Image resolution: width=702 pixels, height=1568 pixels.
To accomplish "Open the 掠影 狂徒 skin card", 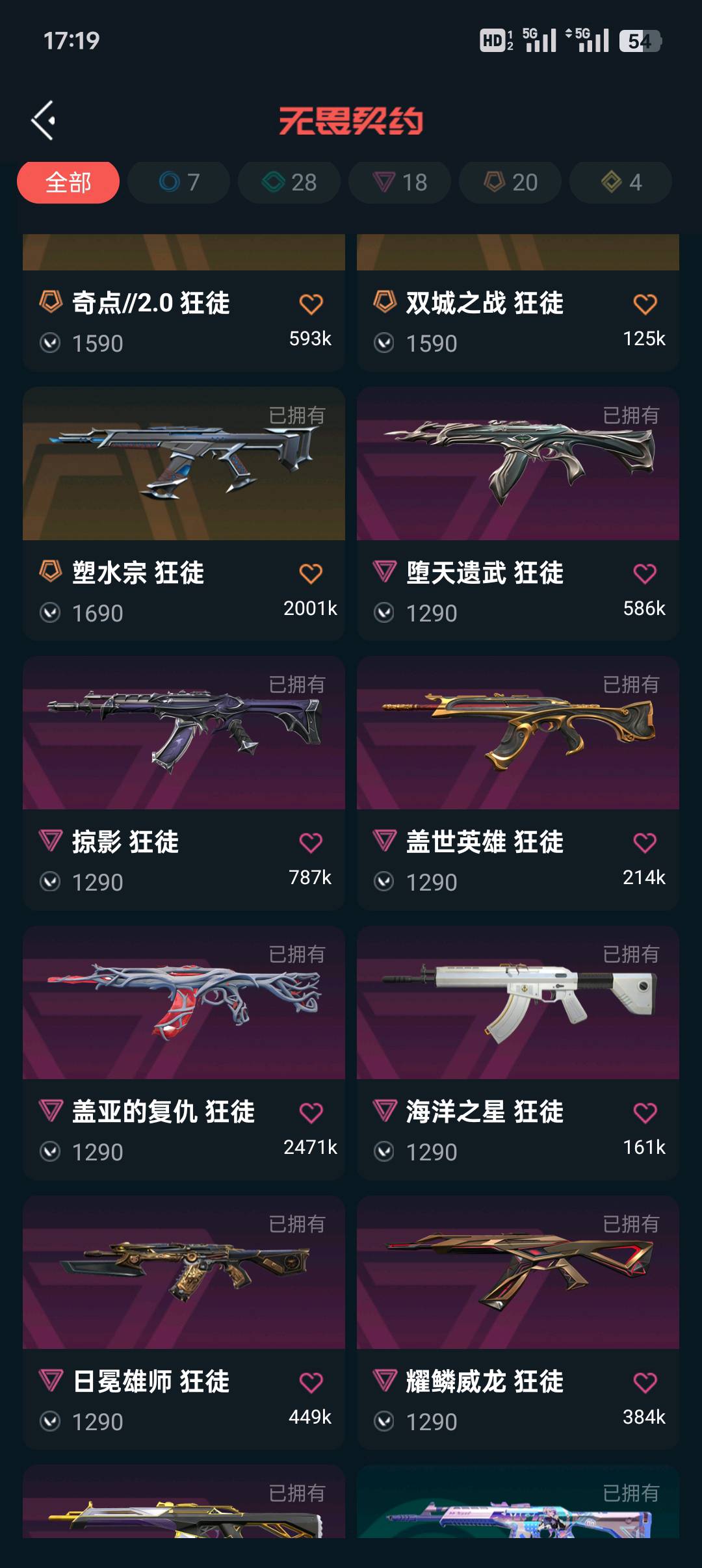I will click(184, 733).
